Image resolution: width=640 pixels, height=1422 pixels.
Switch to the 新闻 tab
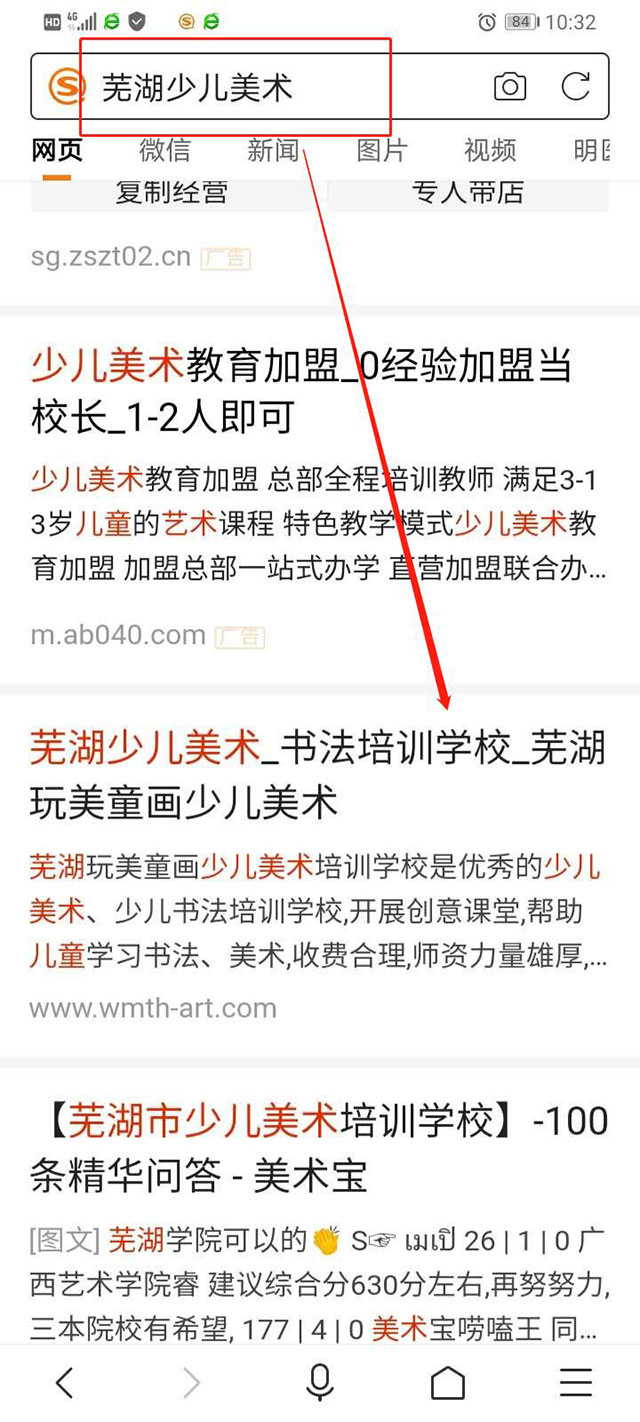pyautogui.click(x=273, y=150)
